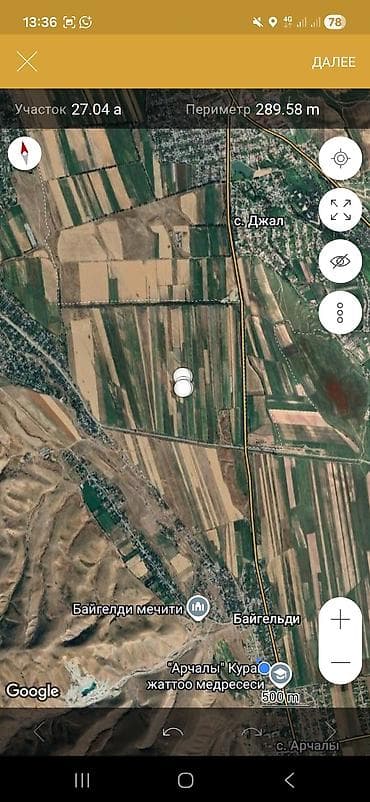The width and height of the screenshot is (370, 802).
Task: Go to the system home screen
Action: point(185,780)
